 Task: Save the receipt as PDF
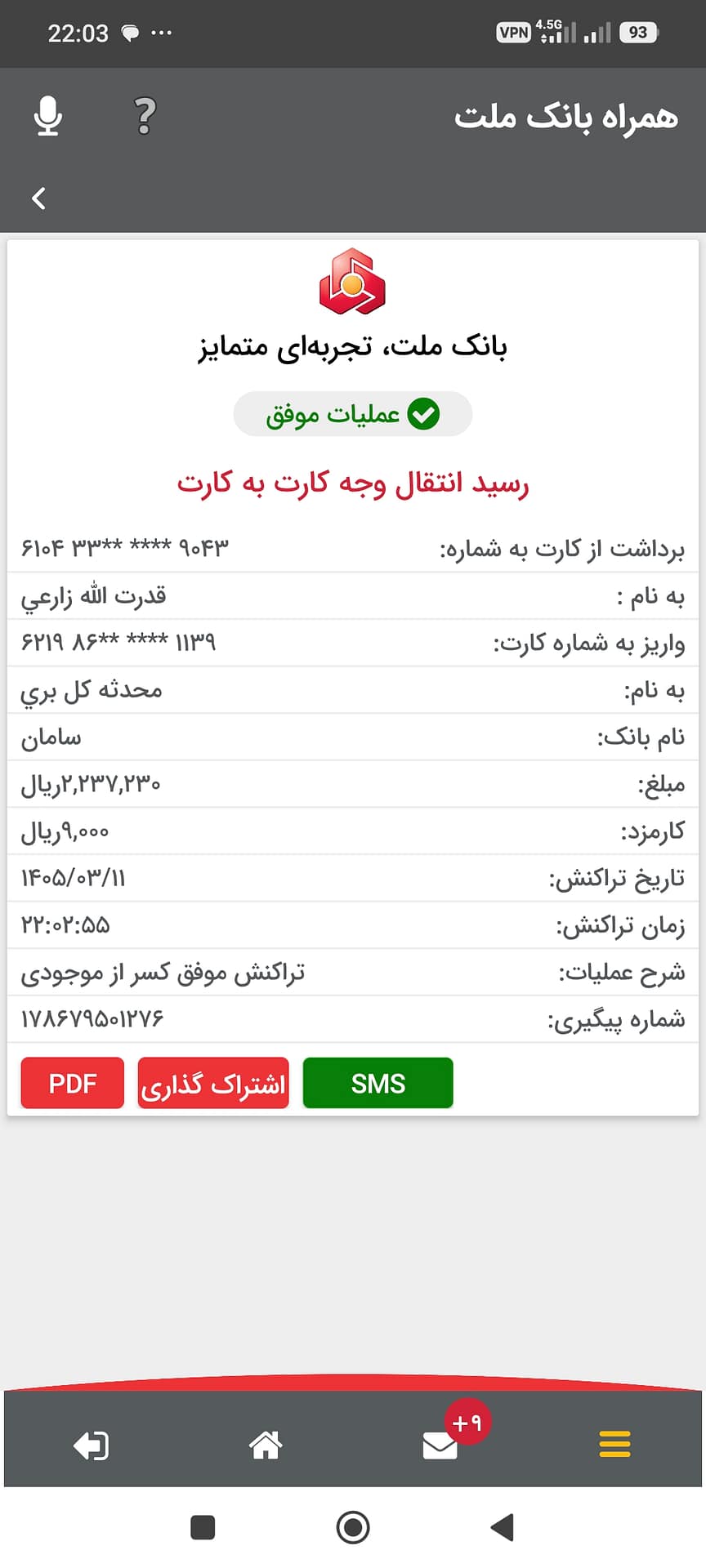[73, 1083]
